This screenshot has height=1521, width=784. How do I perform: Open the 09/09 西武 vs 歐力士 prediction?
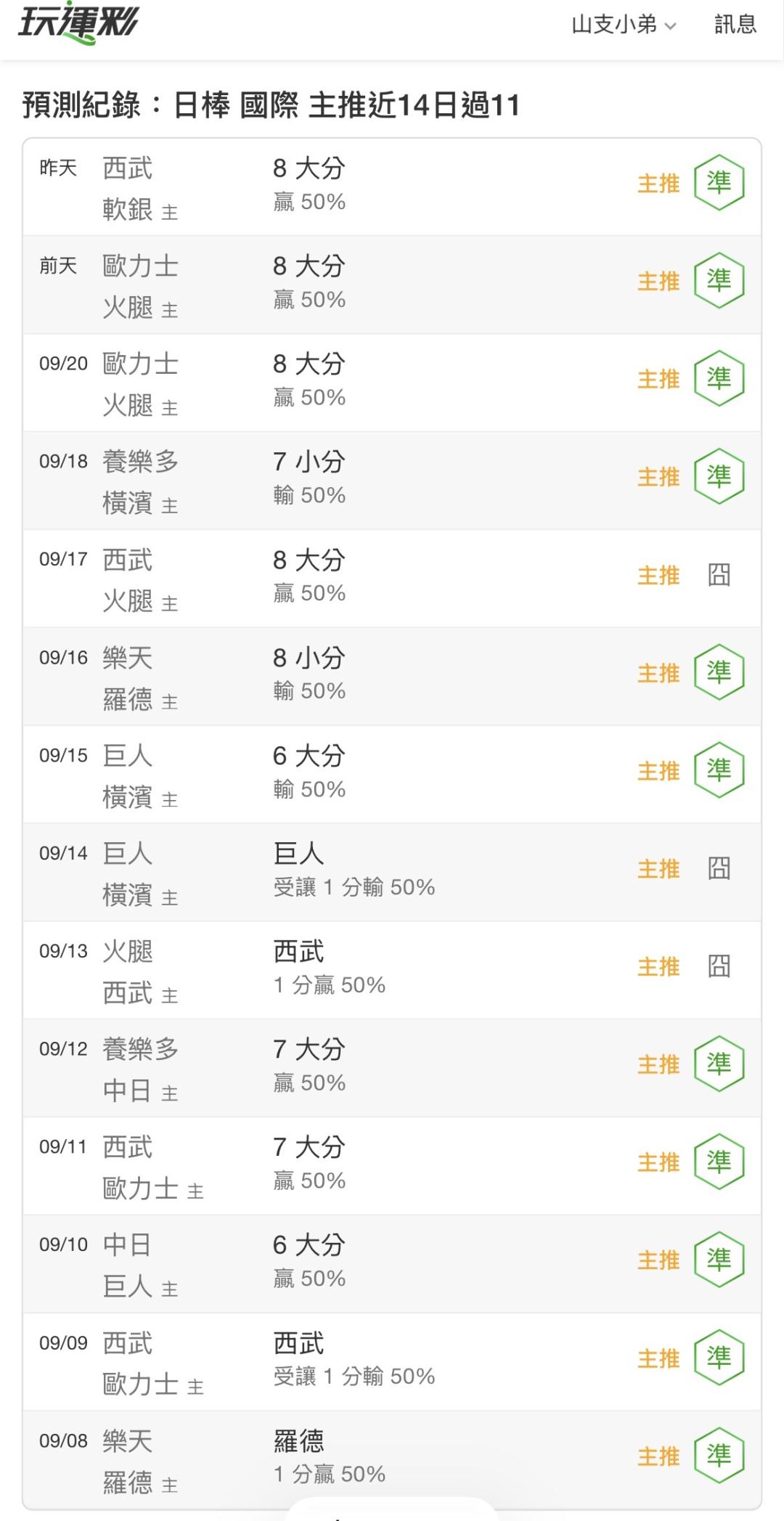pos(392,1362)
